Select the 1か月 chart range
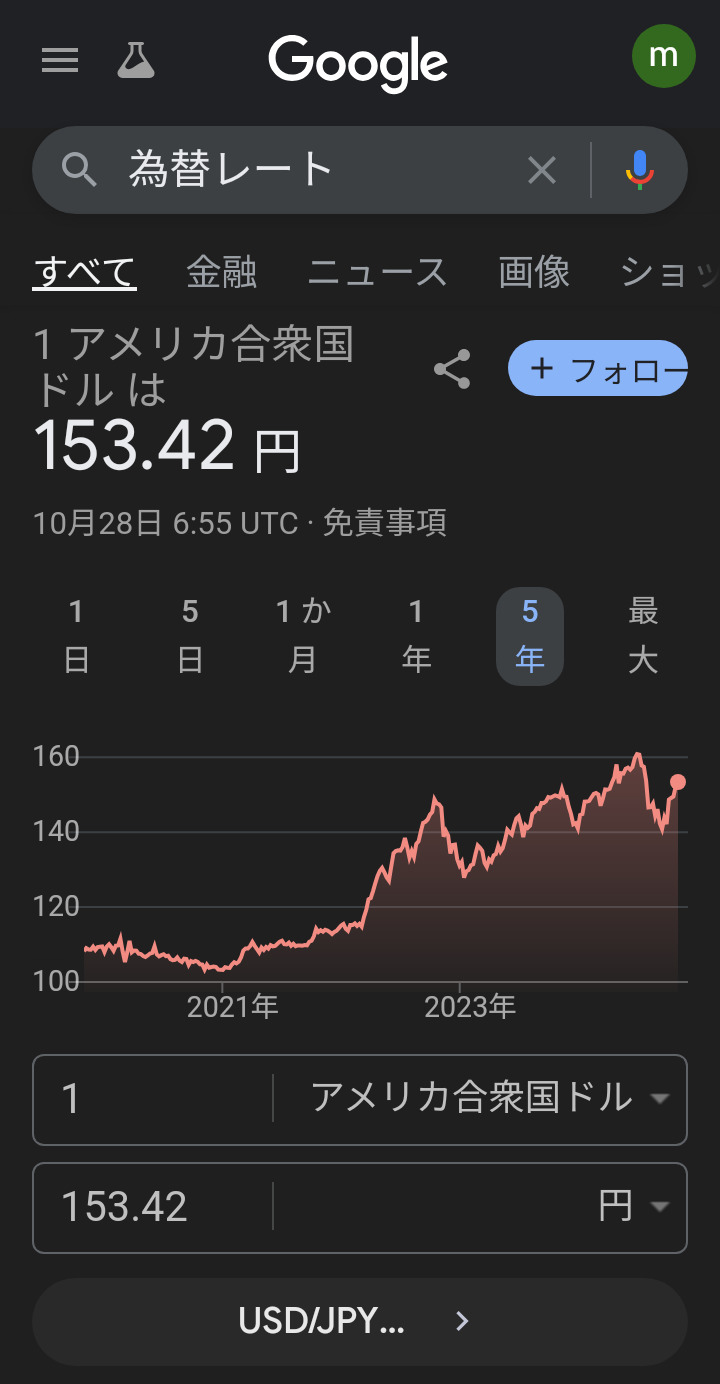The width and height of the screenshot is (720, 1384). click(303, 636)
